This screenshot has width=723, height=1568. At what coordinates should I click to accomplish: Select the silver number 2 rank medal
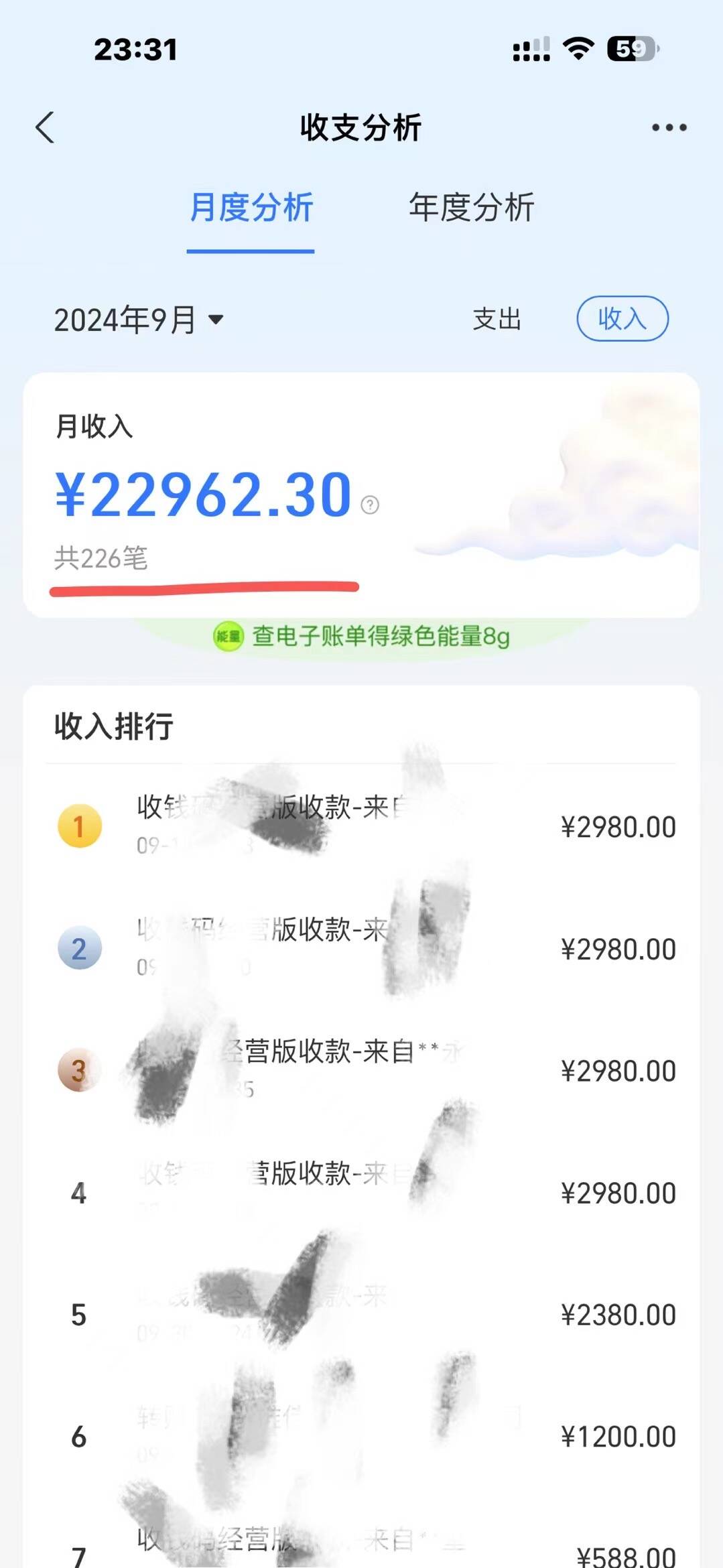click(79, 948)
